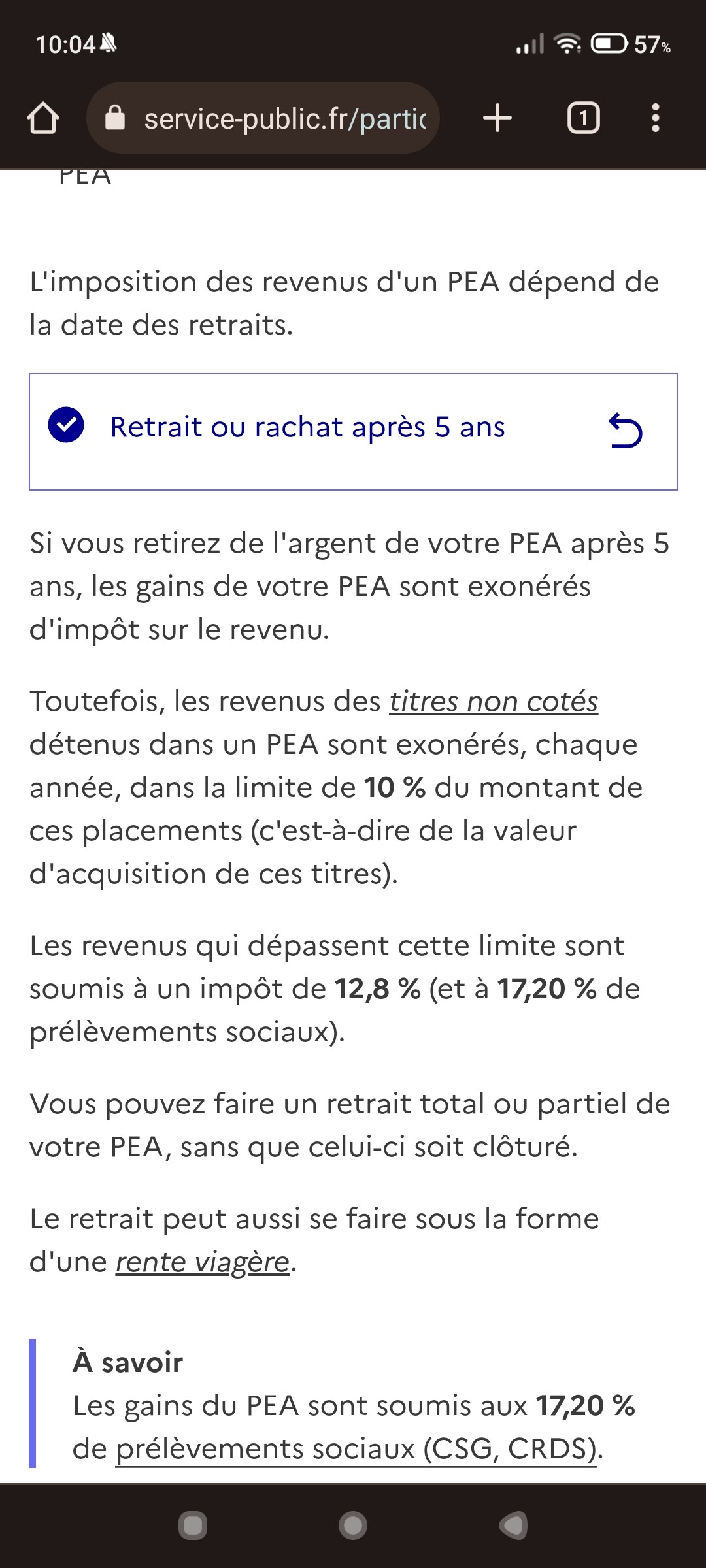Tap the system home button
706x1568 pixels.
[353, 1526]
